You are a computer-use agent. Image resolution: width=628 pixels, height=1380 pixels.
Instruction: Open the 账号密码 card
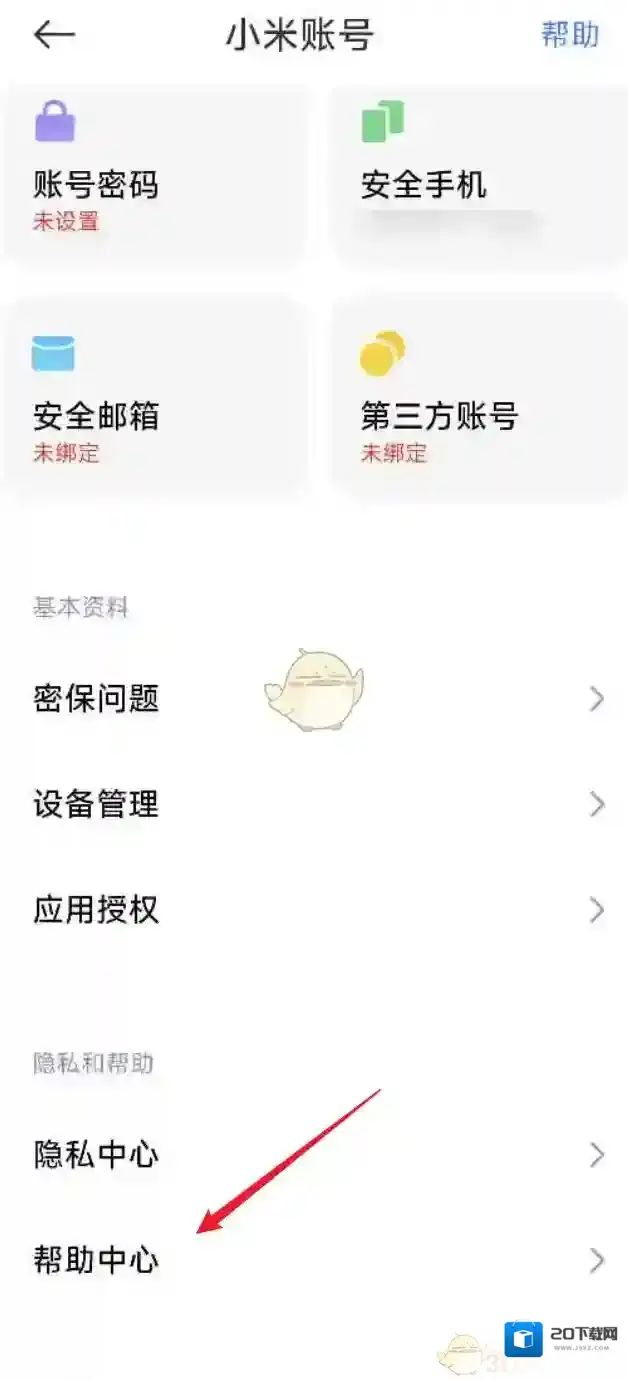coord(155,180)
